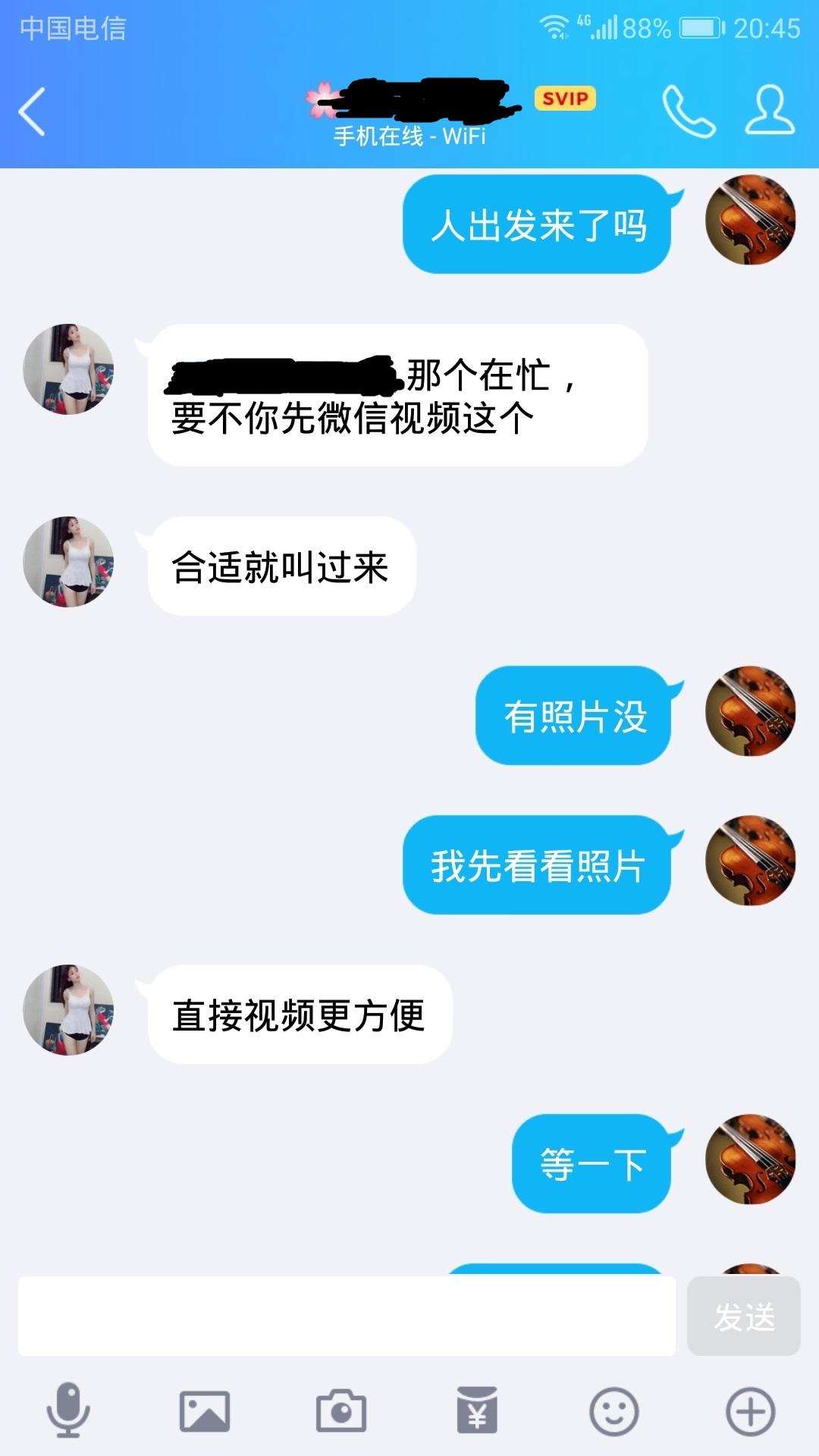Open the emoji panel
This screenshot has width=819, height=1456.
coord(613,1411)
